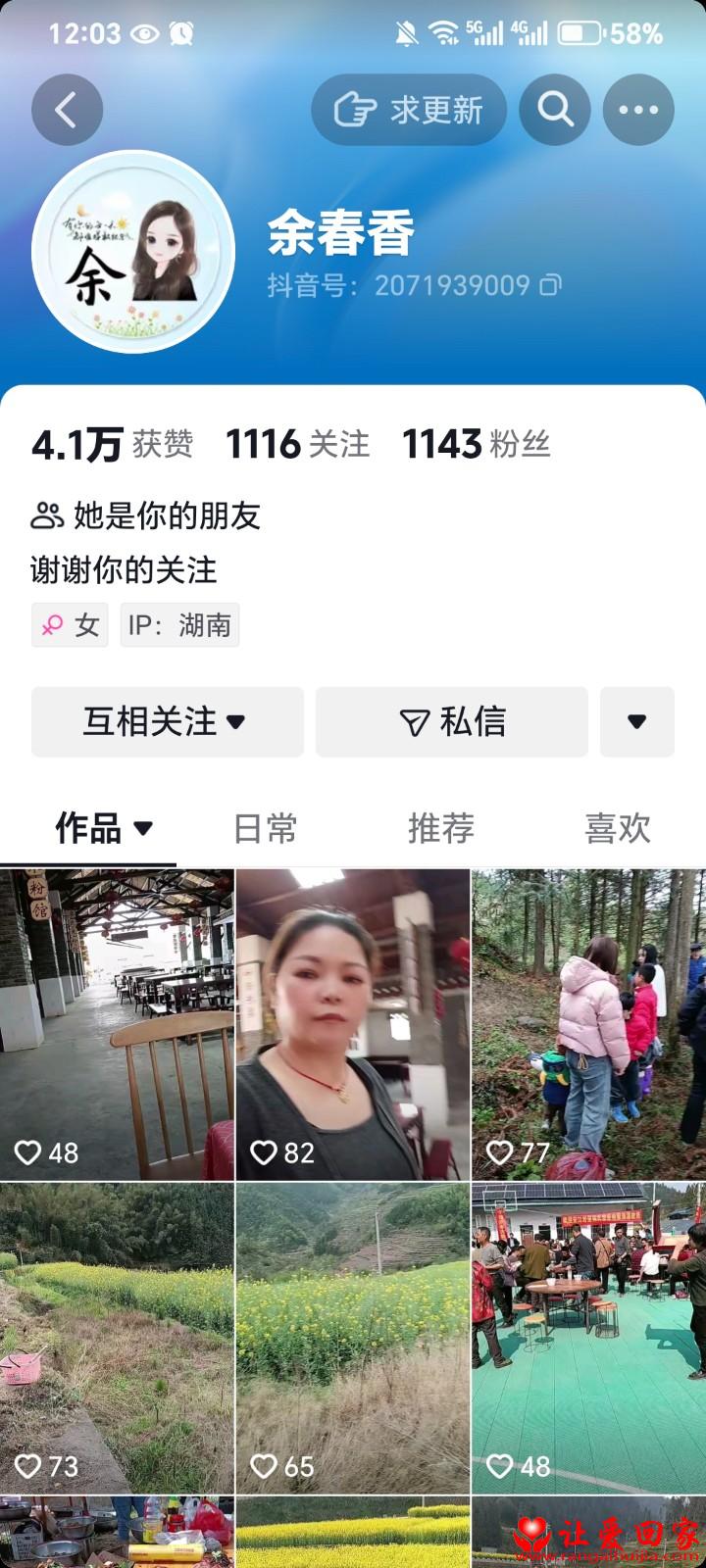Tap the 求更新 button
Screen dimensions: 706x1568
(409, 110)
